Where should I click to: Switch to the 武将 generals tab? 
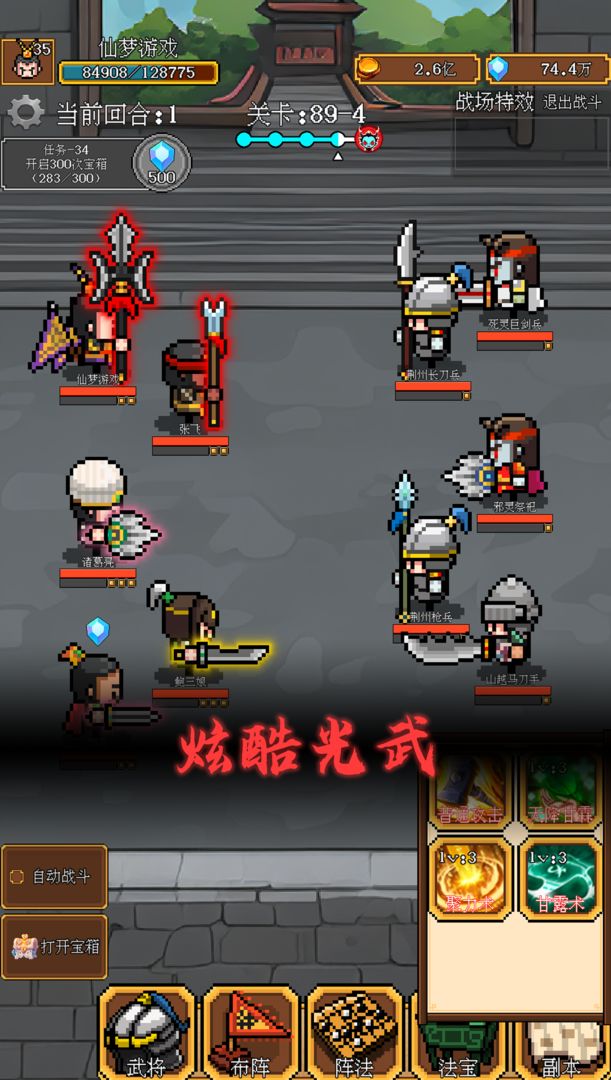point(147,1036)
